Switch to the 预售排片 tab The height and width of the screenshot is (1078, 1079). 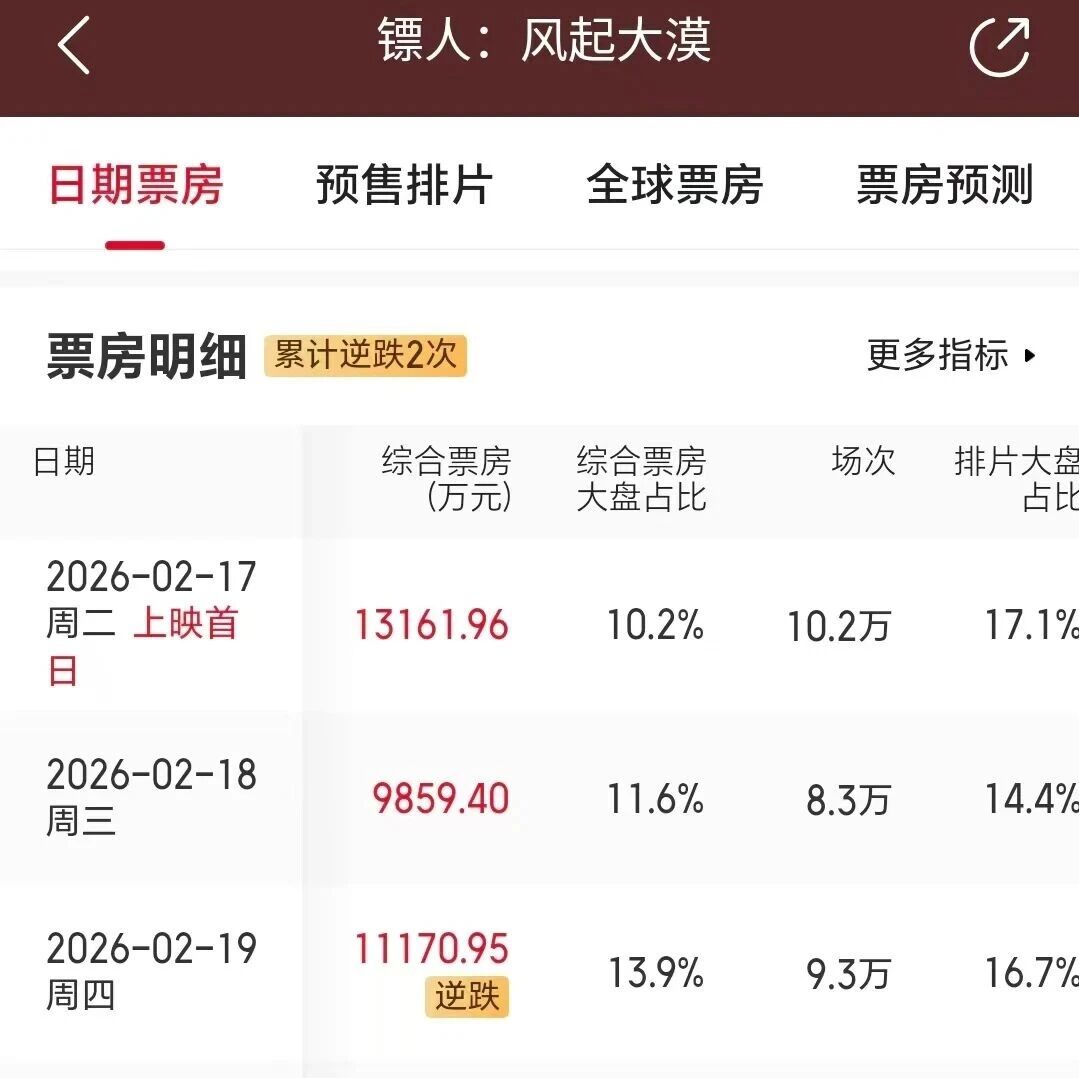(404, 184)
